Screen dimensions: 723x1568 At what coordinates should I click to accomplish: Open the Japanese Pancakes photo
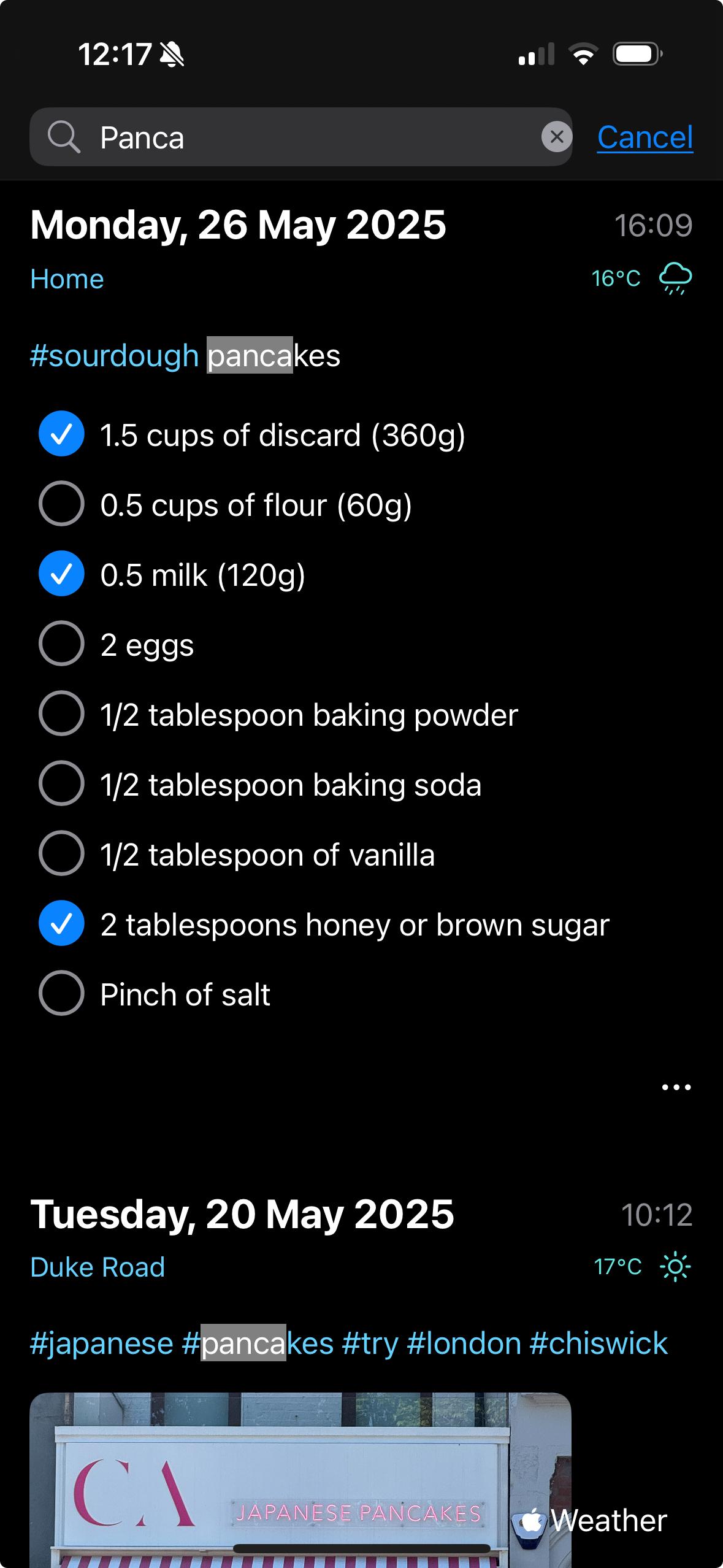coord(300,1480)
